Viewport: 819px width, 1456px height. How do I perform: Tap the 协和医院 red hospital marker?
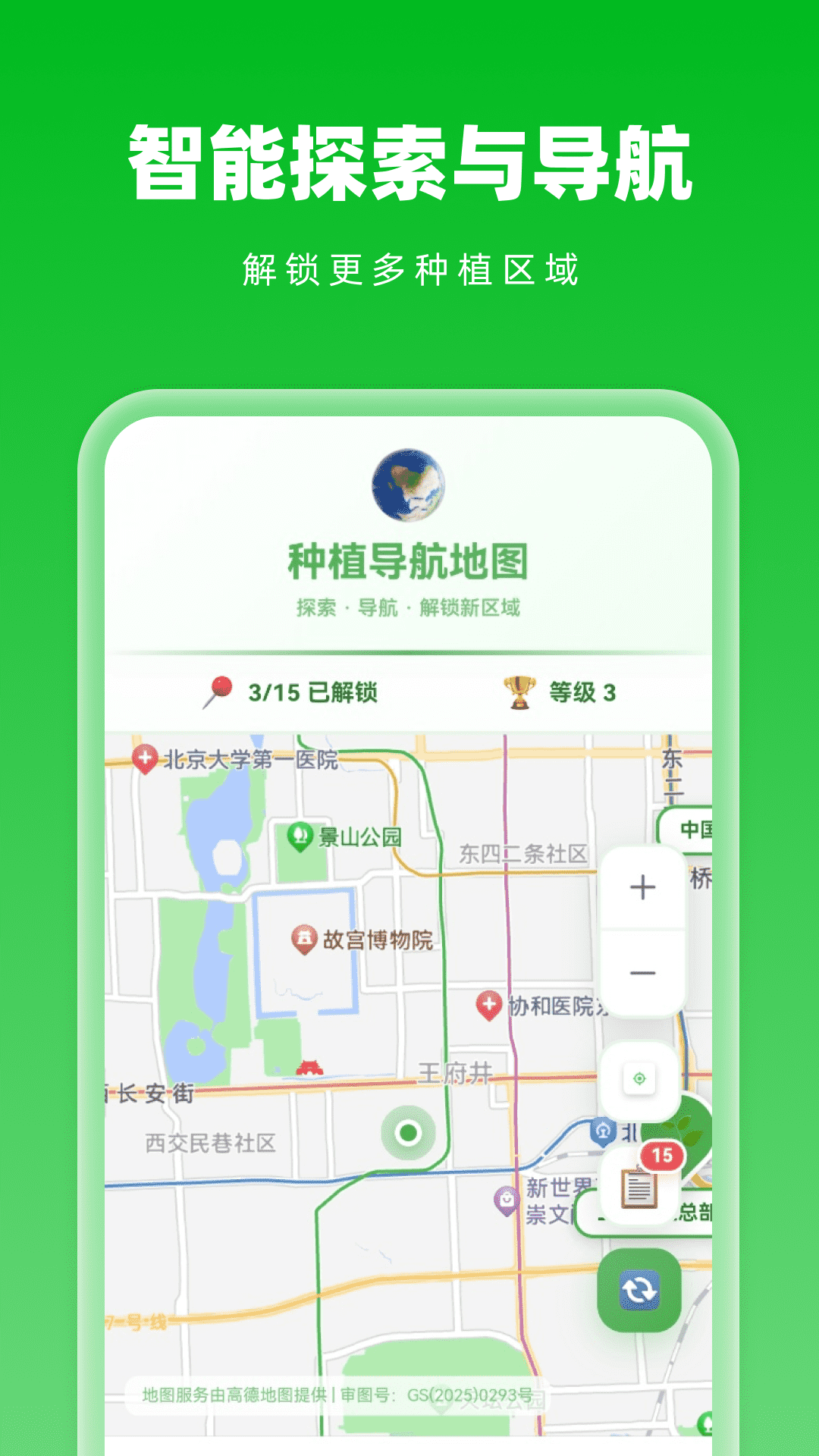(x=490, y=1006)
